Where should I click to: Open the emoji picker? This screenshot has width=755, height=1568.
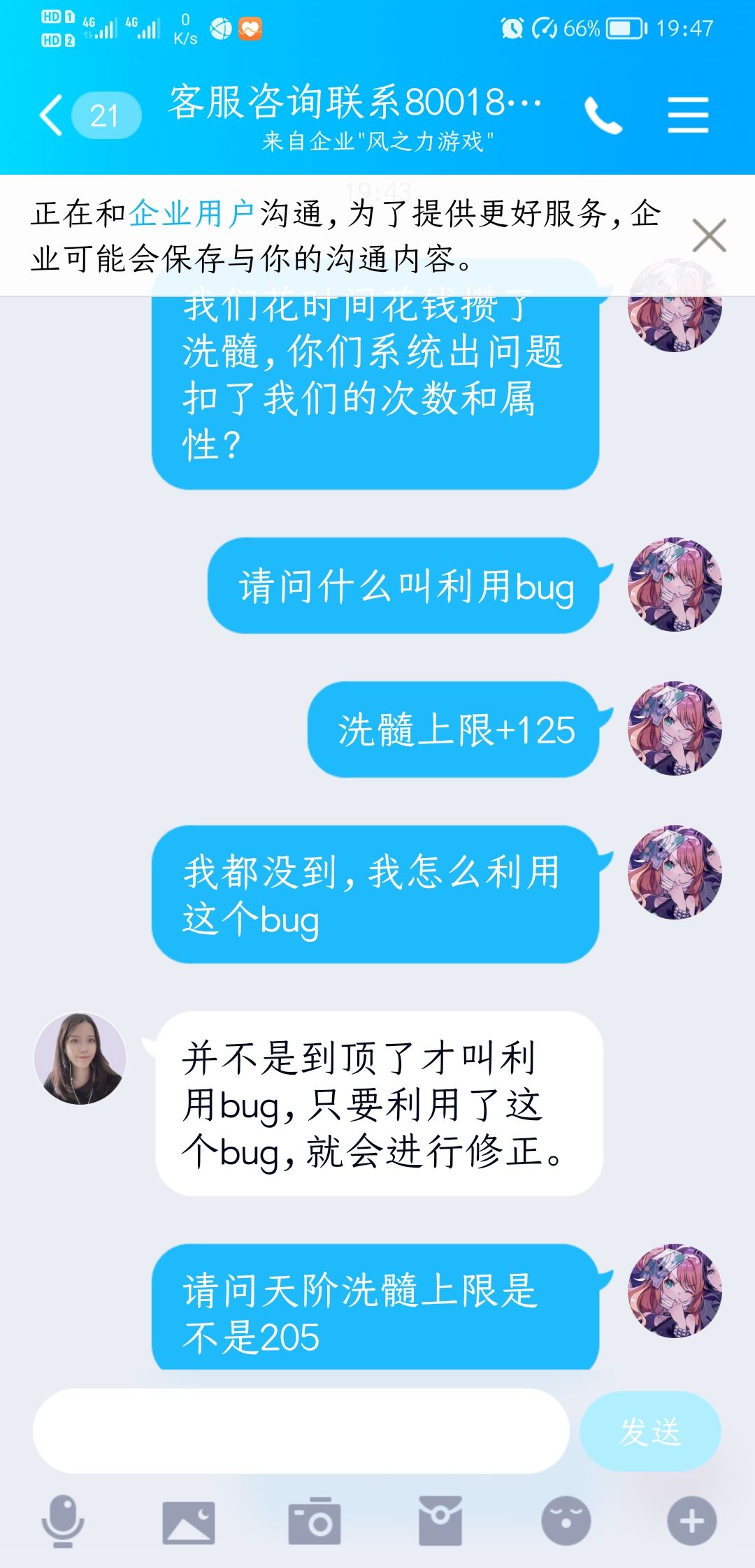pyautogui.click(x=566, y=1521)
